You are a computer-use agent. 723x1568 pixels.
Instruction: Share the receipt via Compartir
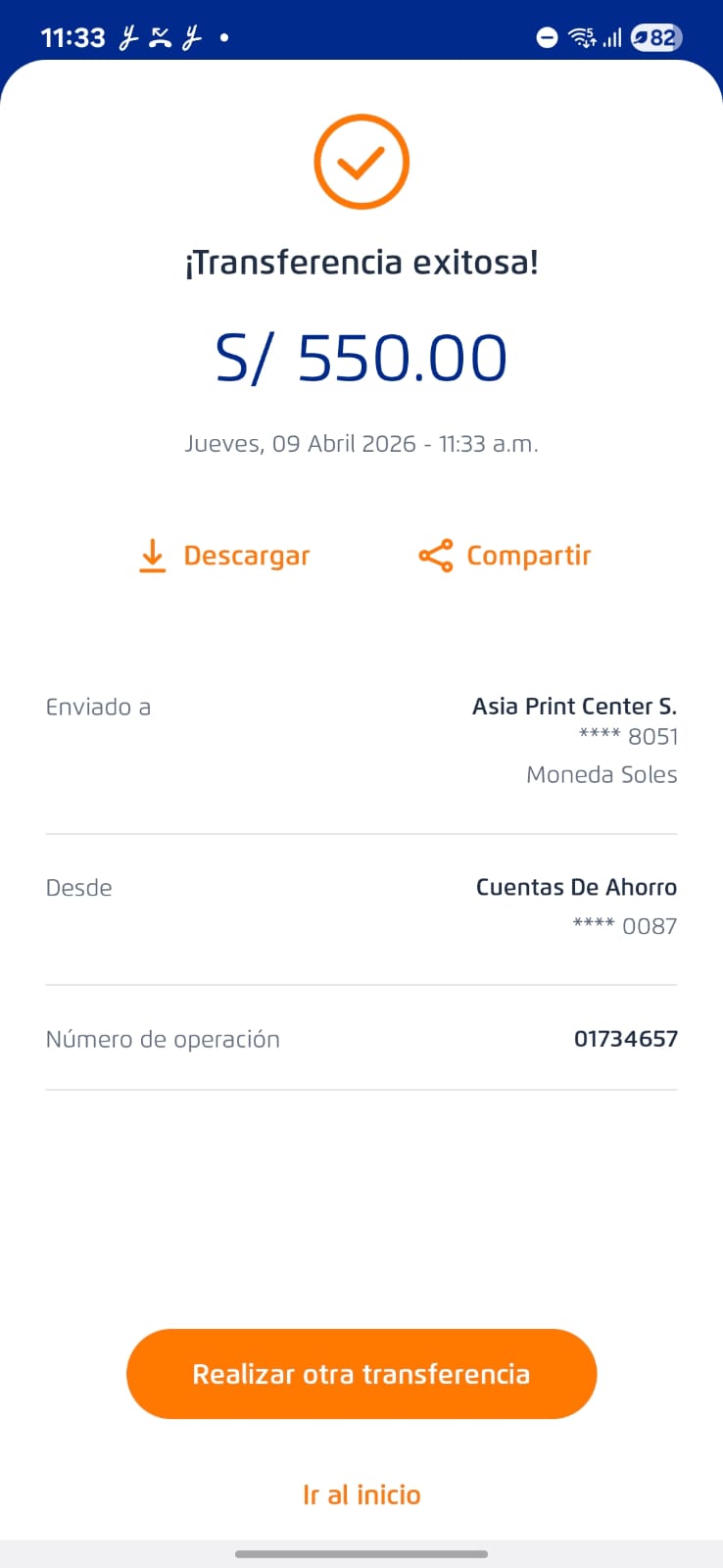(x=505, y=556)
